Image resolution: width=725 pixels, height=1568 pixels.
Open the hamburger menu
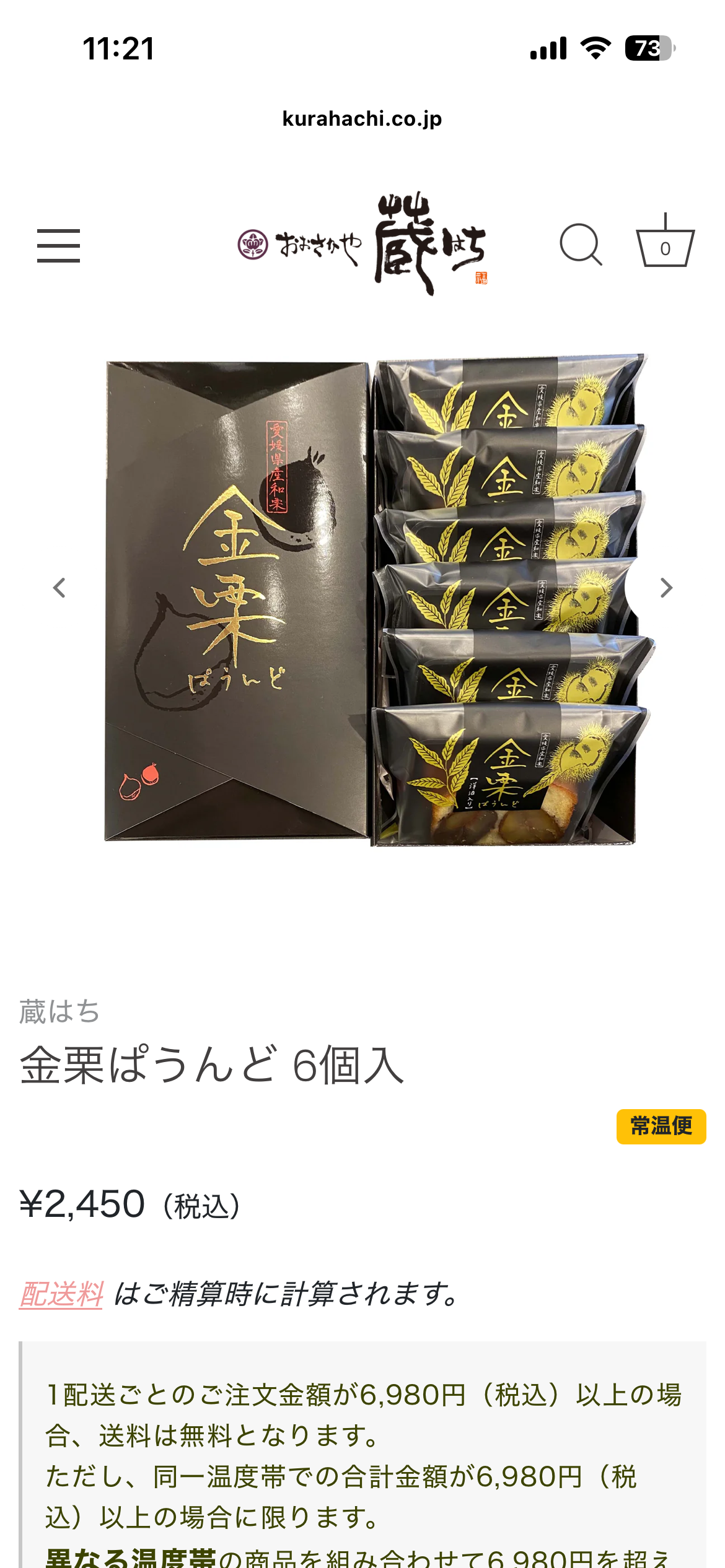pos(58,246)
